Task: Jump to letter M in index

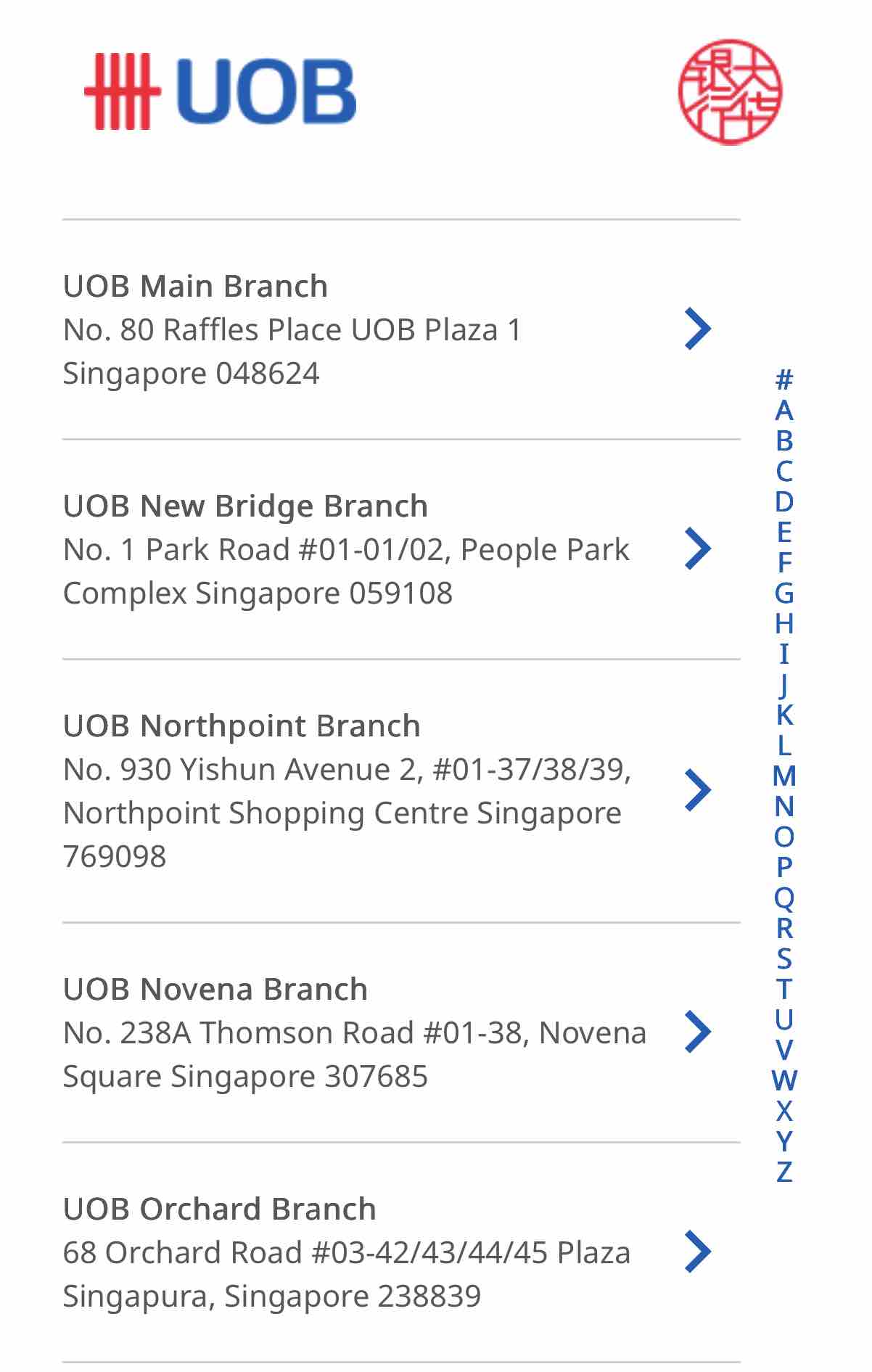Action: tap(784, 776)
